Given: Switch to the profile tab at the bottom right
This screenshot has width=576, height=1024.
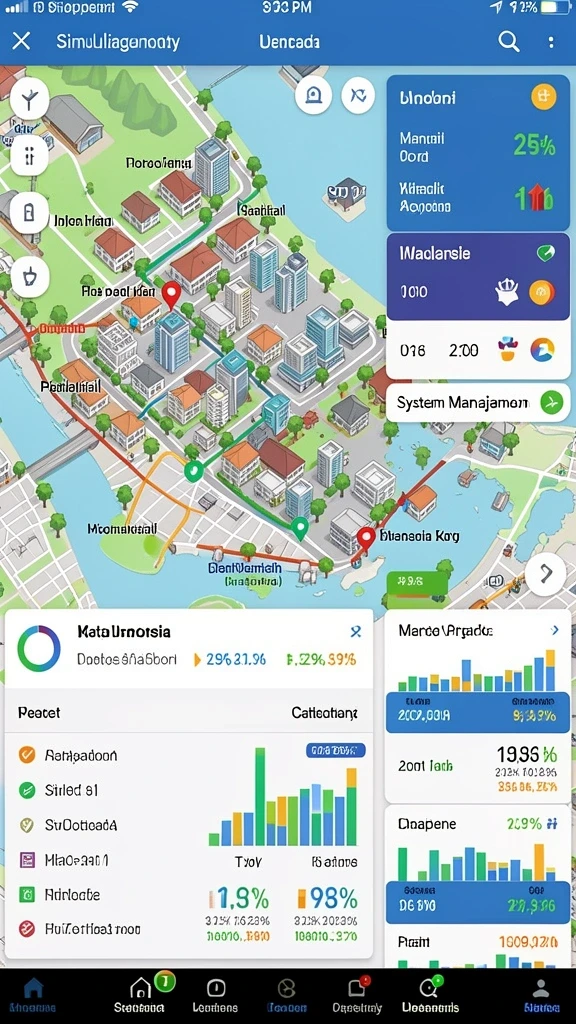Looking at the screenshot, I should click(541, 995).
